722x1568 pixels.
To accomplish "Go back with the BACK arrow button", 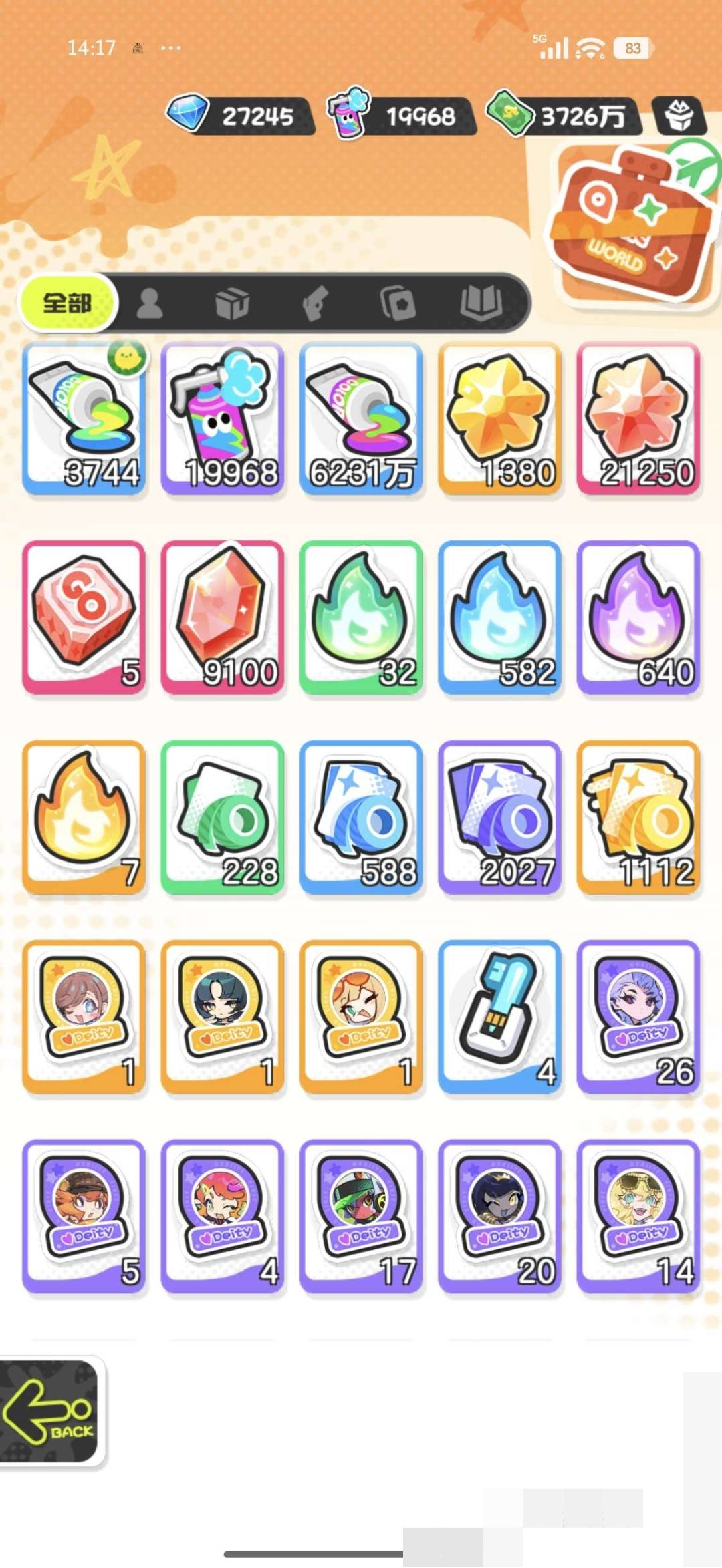I will click(49, 1412).
